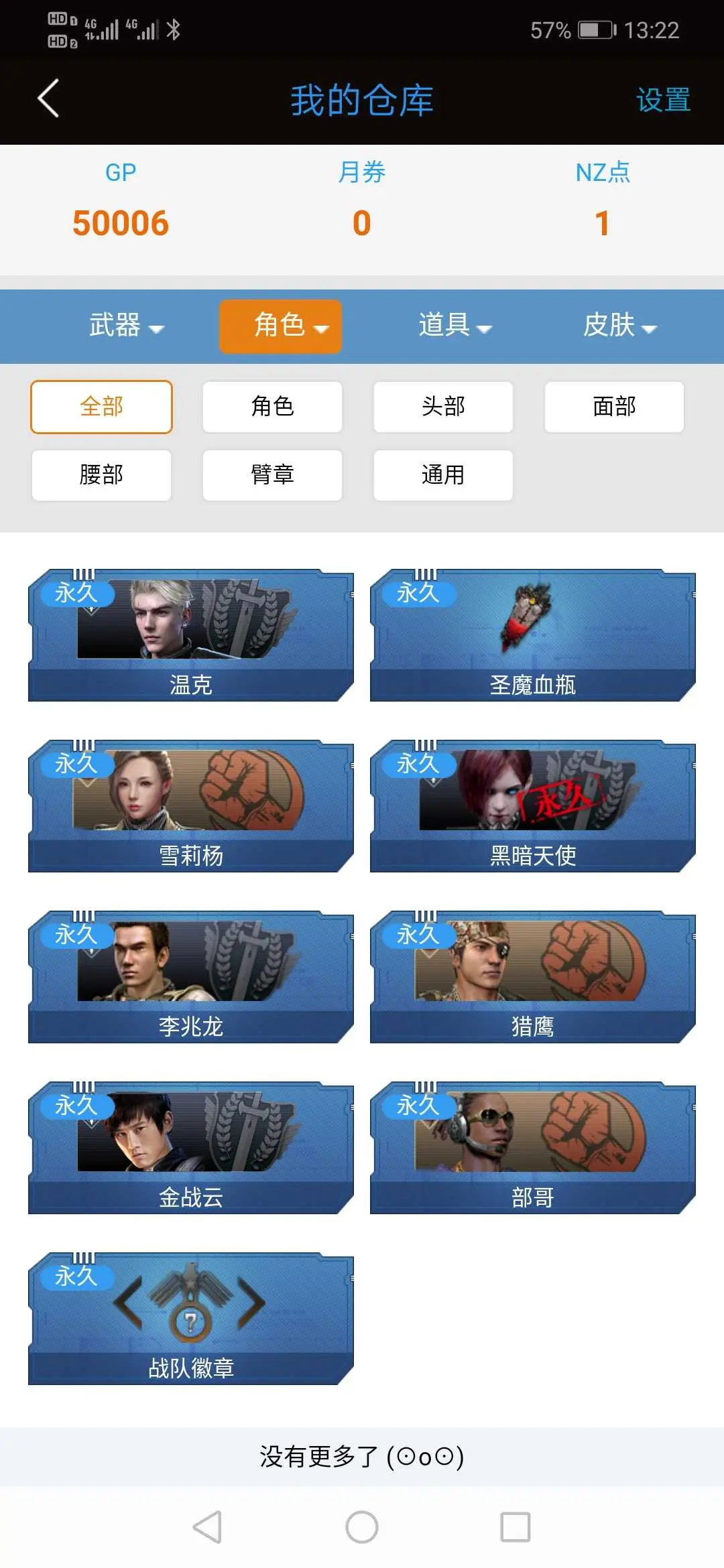Open the 猎鹰 character card
Screen dimensions: 724x1568
tap(533, 976)
